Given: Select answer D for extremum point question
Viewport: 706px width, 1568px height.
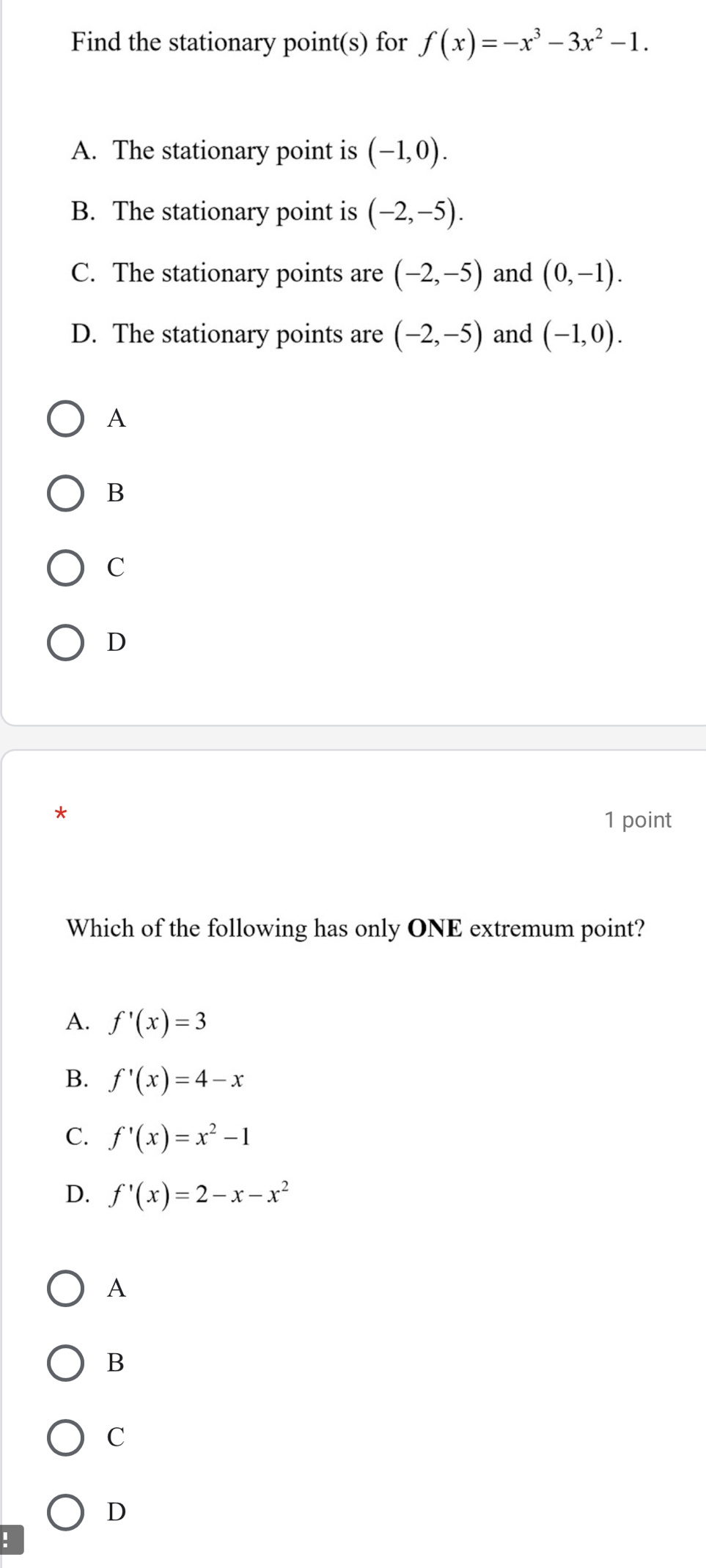Looking at the screenshot, I should click(x=67, y=1512).
